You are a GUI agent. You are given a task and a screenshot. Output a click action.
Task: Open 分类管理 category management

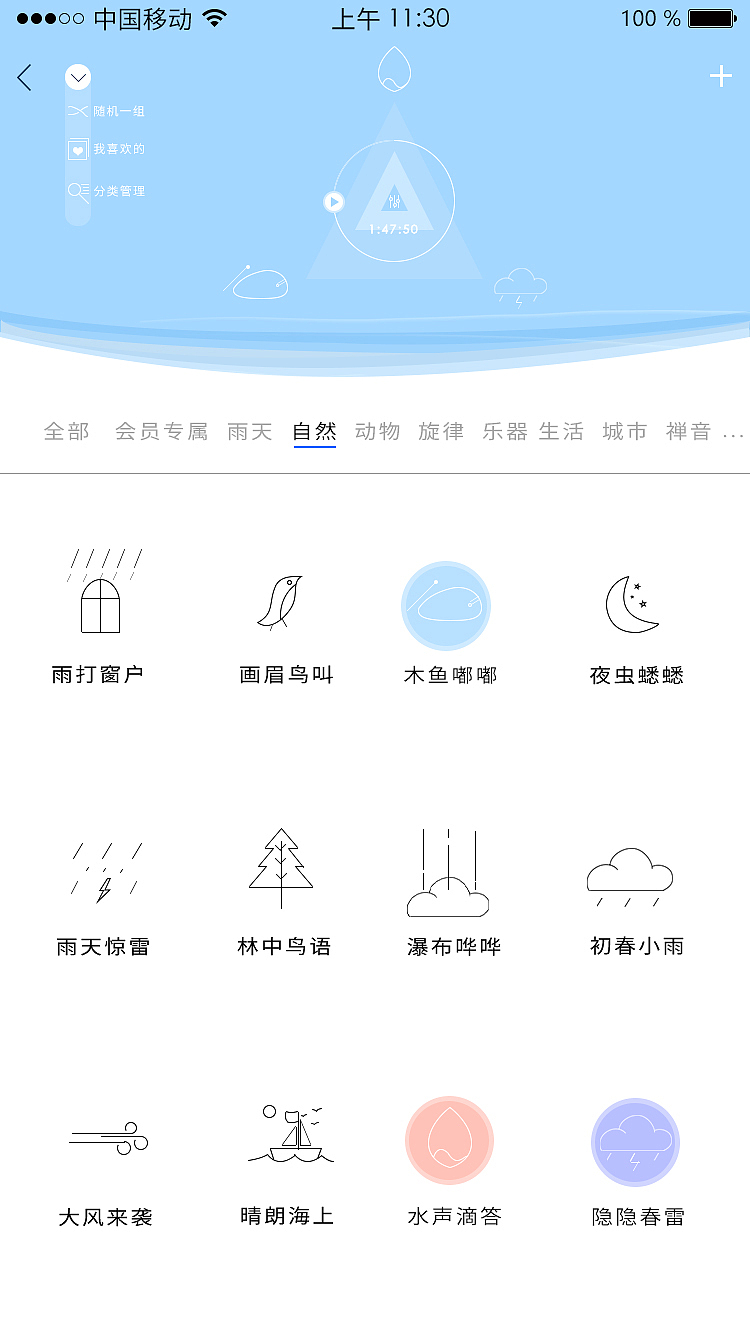coord(77,191)
